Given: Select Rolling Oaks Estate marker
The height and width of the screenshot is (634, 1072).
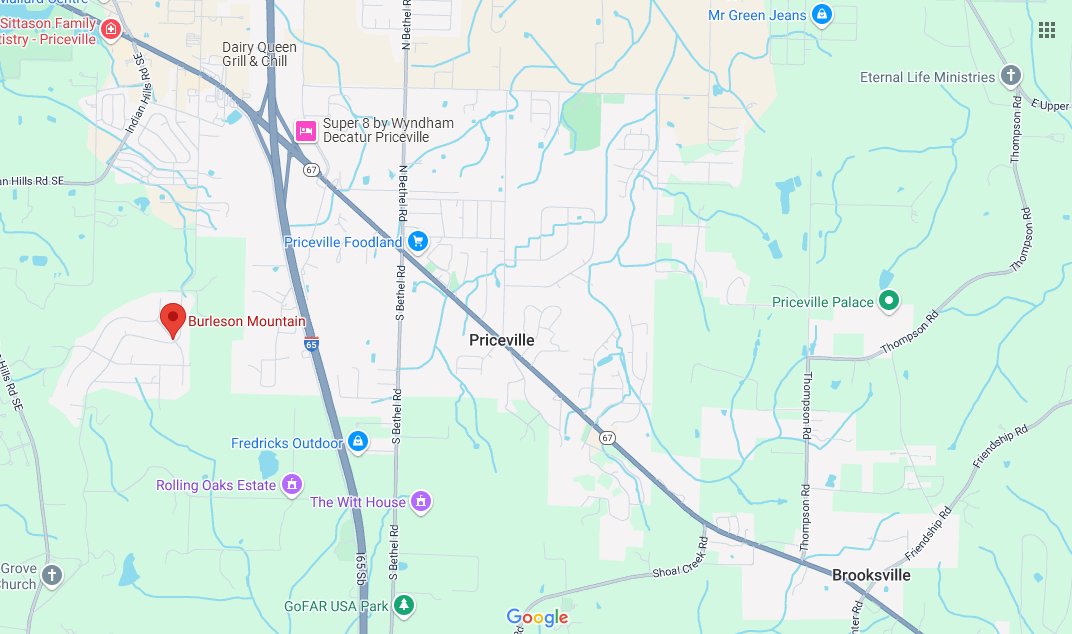Looking at the screenshot, I should point(292,485).
